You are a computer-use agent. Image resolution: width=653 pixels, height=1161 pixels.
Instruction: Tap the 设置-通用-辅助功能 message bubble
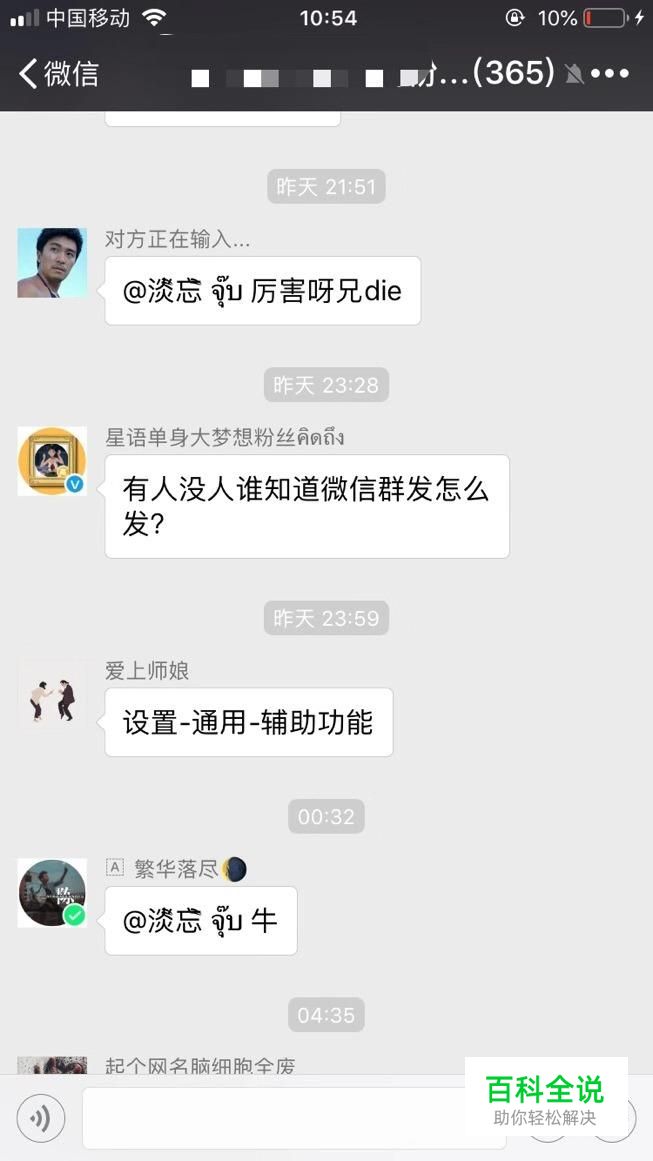pyautogui.click(x=248, y=722)
